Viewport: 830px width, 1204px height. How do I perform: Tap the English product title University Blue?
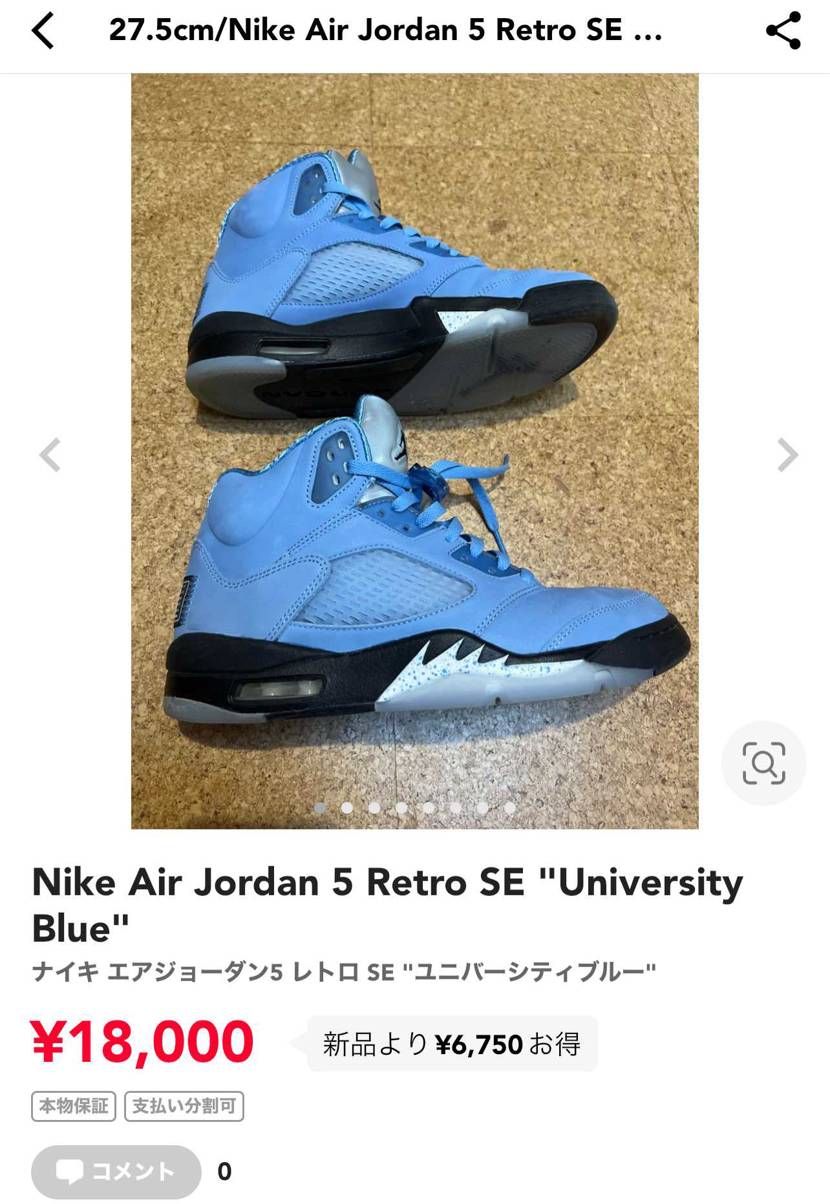388,905
